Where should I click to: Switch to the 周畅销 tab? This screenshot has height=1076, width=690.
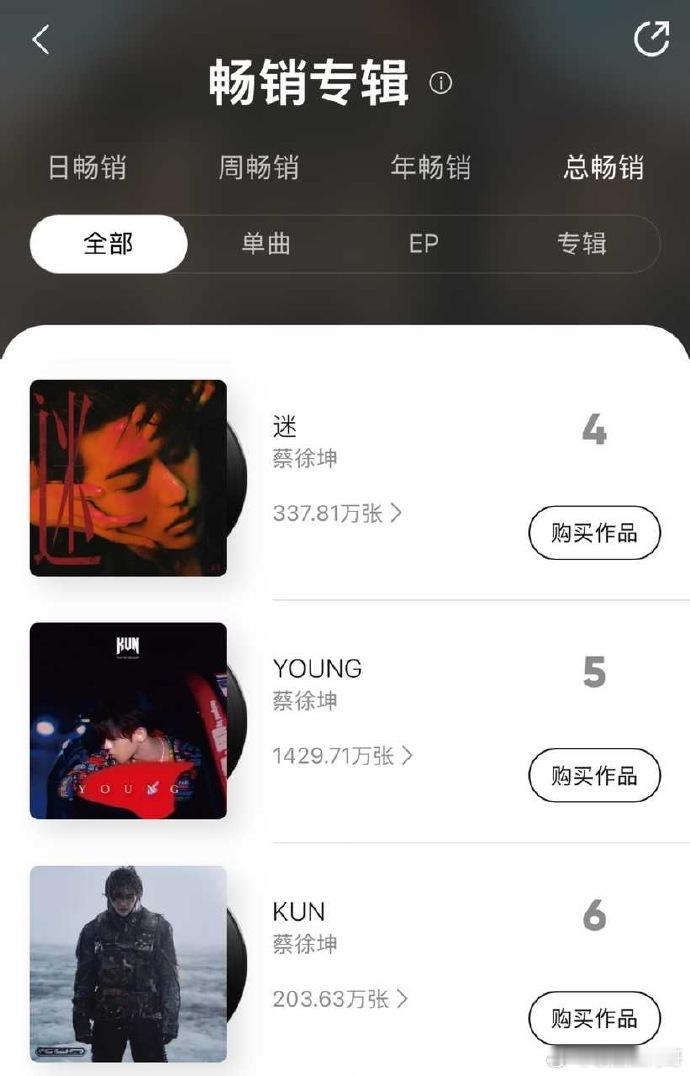pos(259,167)
